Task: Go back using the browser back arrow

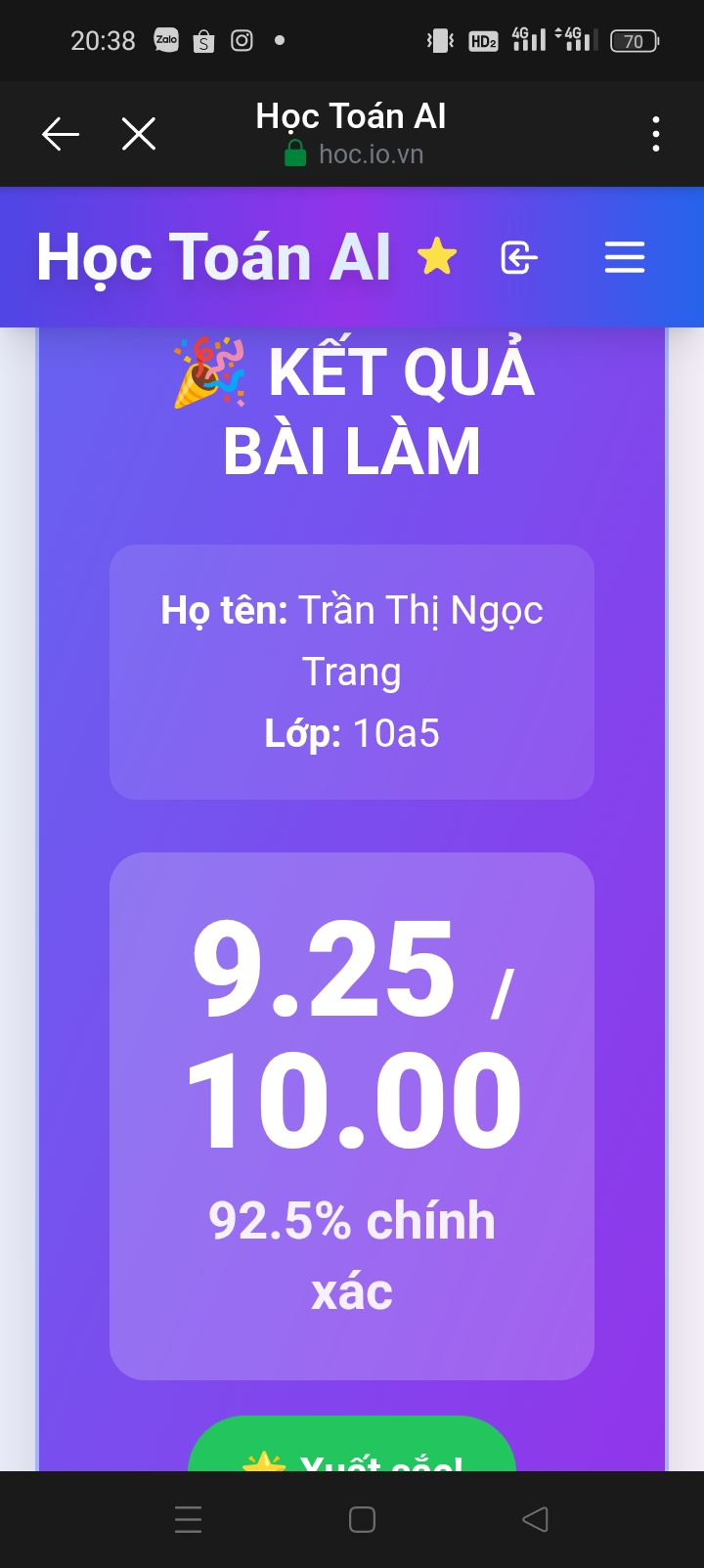Action: pyautogui.click(x=61, y=134)
